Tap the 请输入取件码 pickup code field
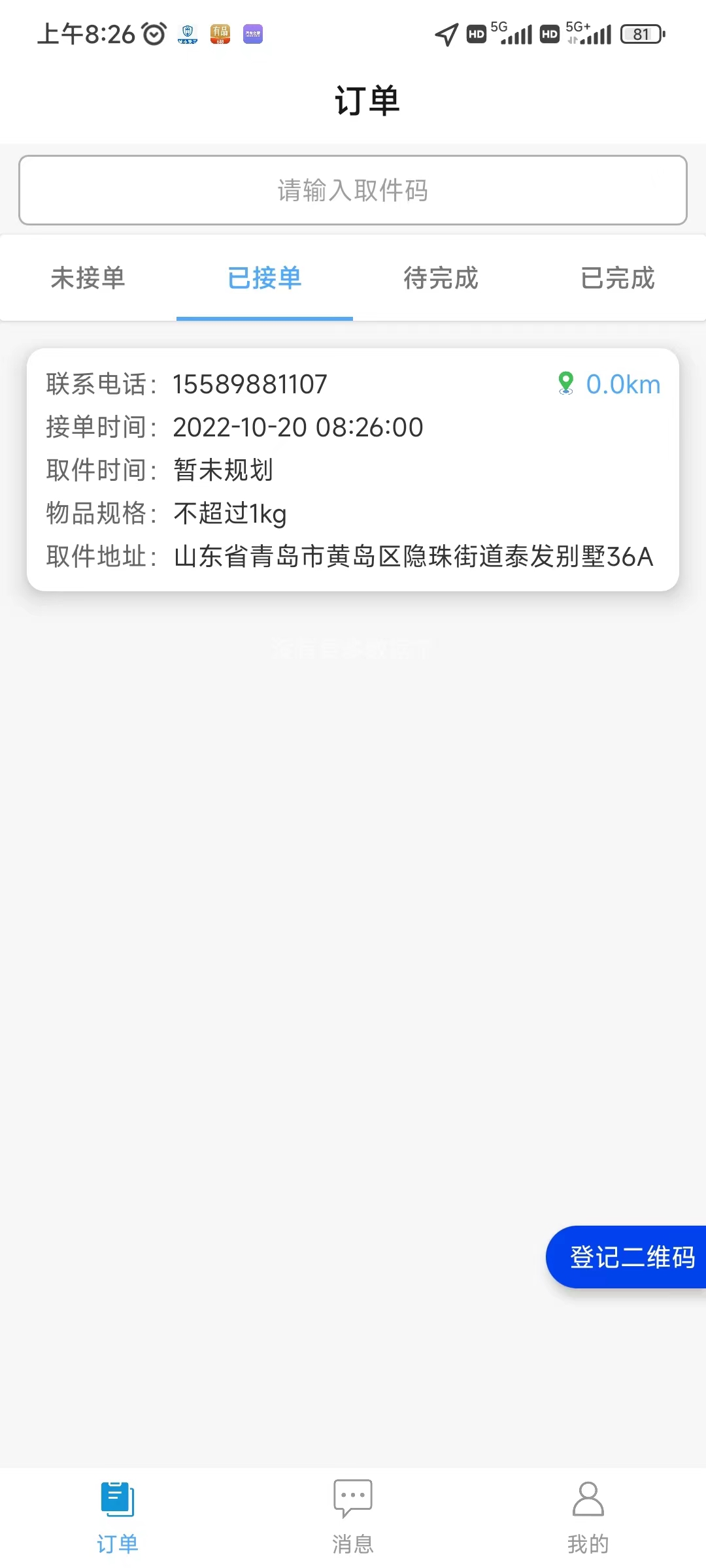 353,190
